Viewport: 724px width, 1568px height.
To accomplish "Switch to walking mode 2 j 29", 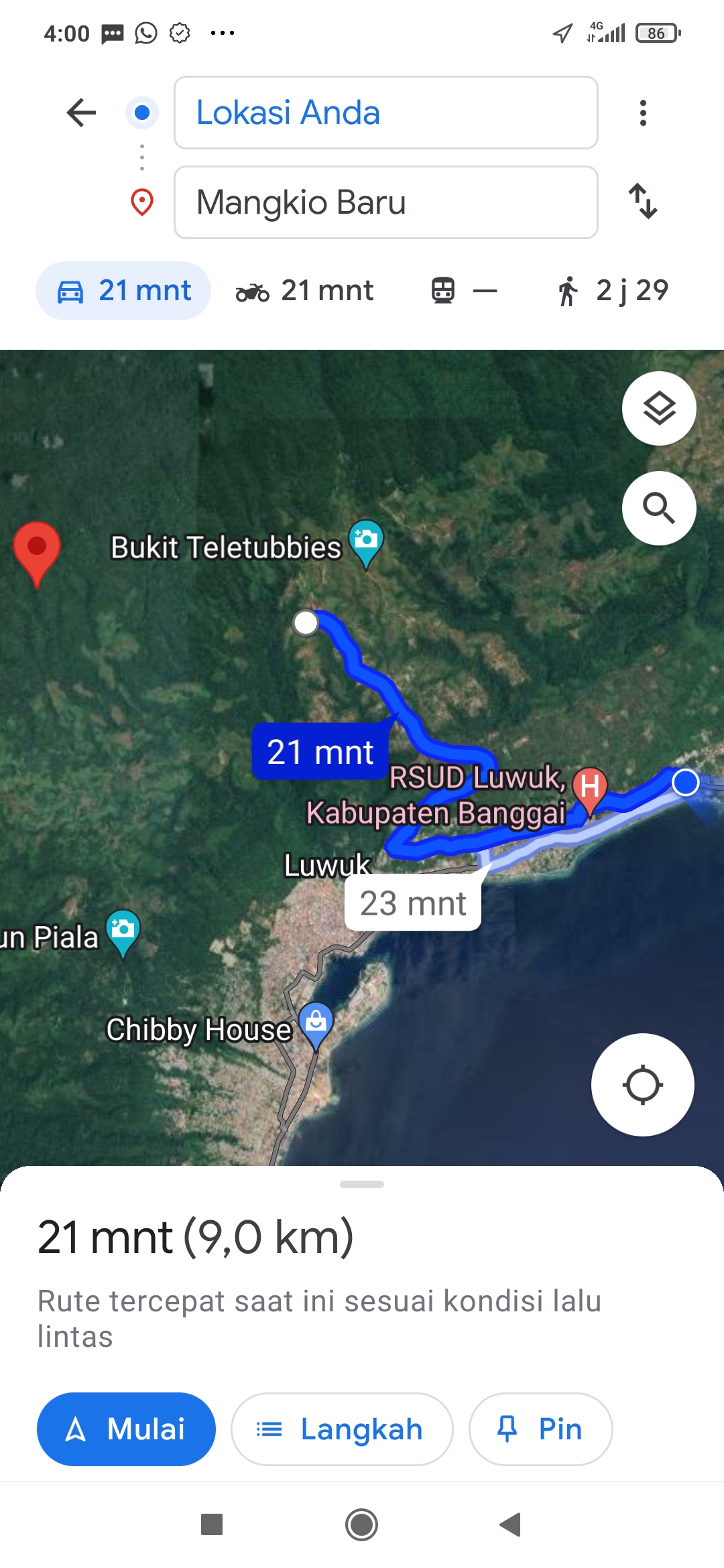I will [613, 291].
